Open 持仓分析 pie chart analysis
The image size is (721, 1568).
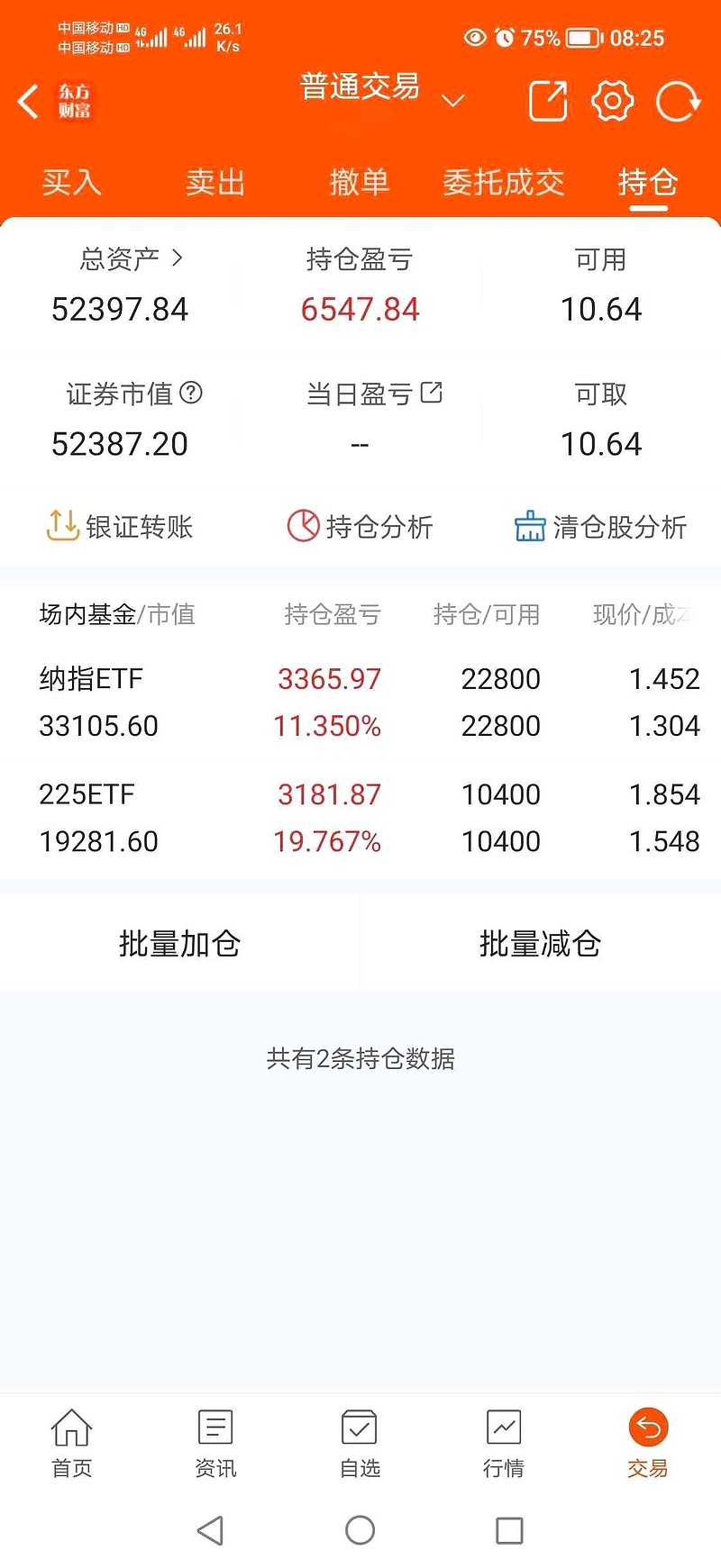point(360,527)
